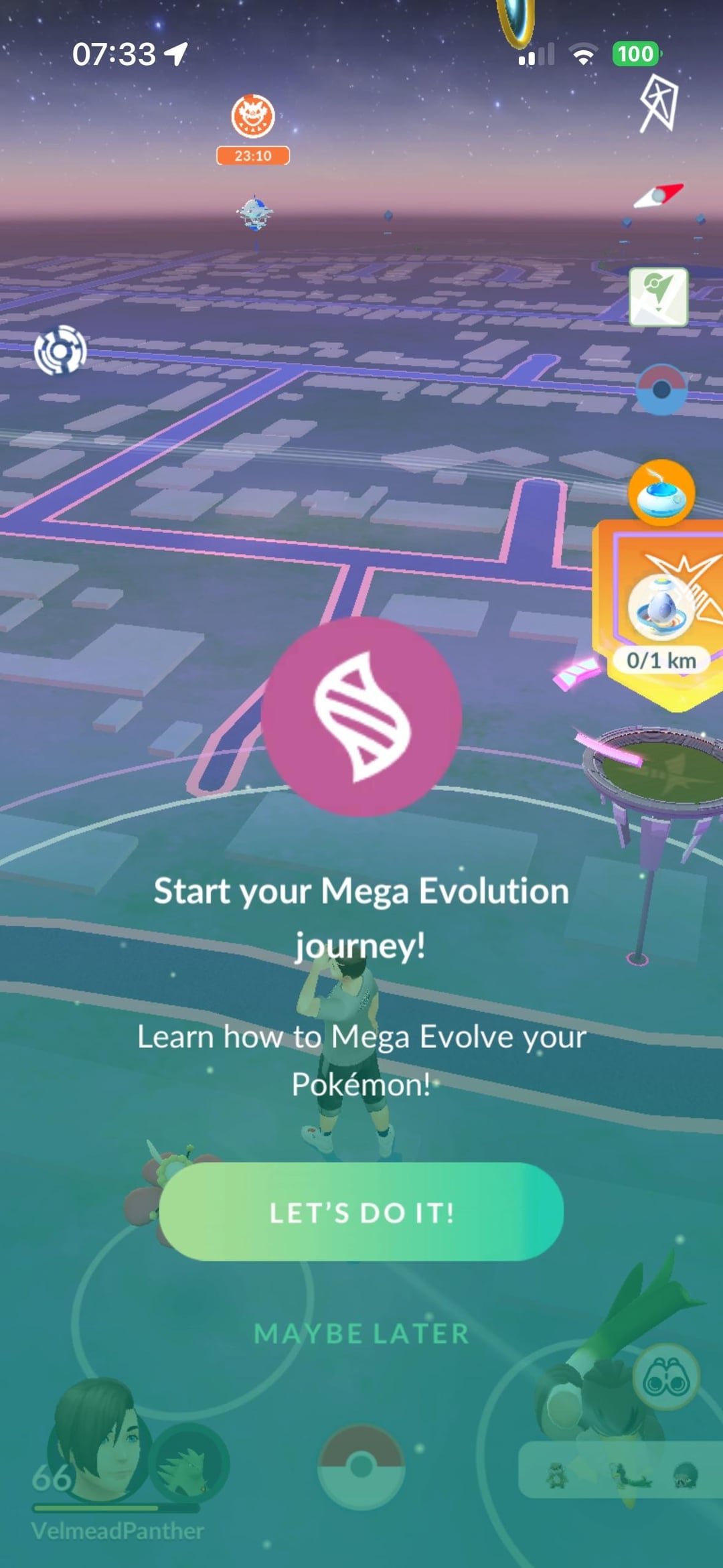Open the compass orientation control
723x1568 pixels.
coord(659,195)
